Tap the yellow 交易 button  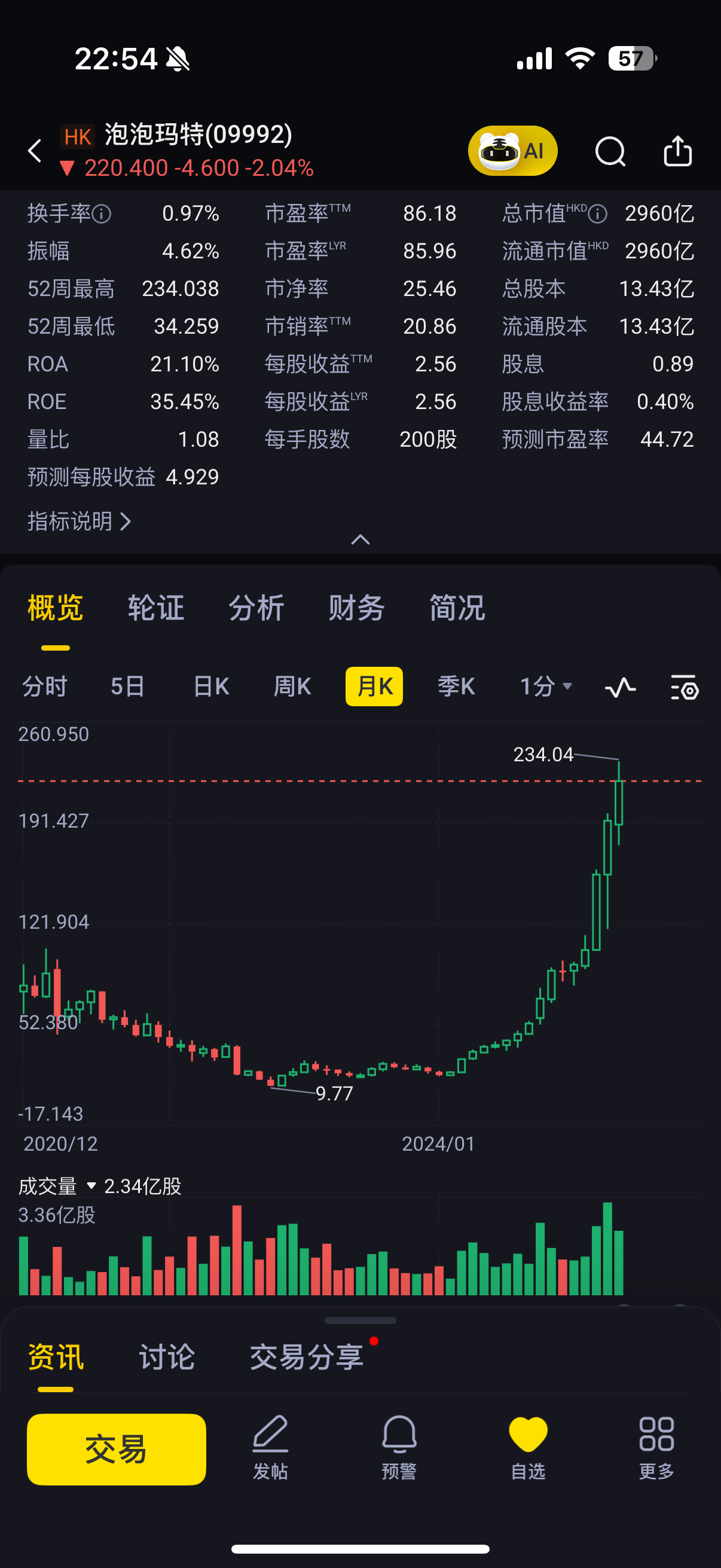116,1450
